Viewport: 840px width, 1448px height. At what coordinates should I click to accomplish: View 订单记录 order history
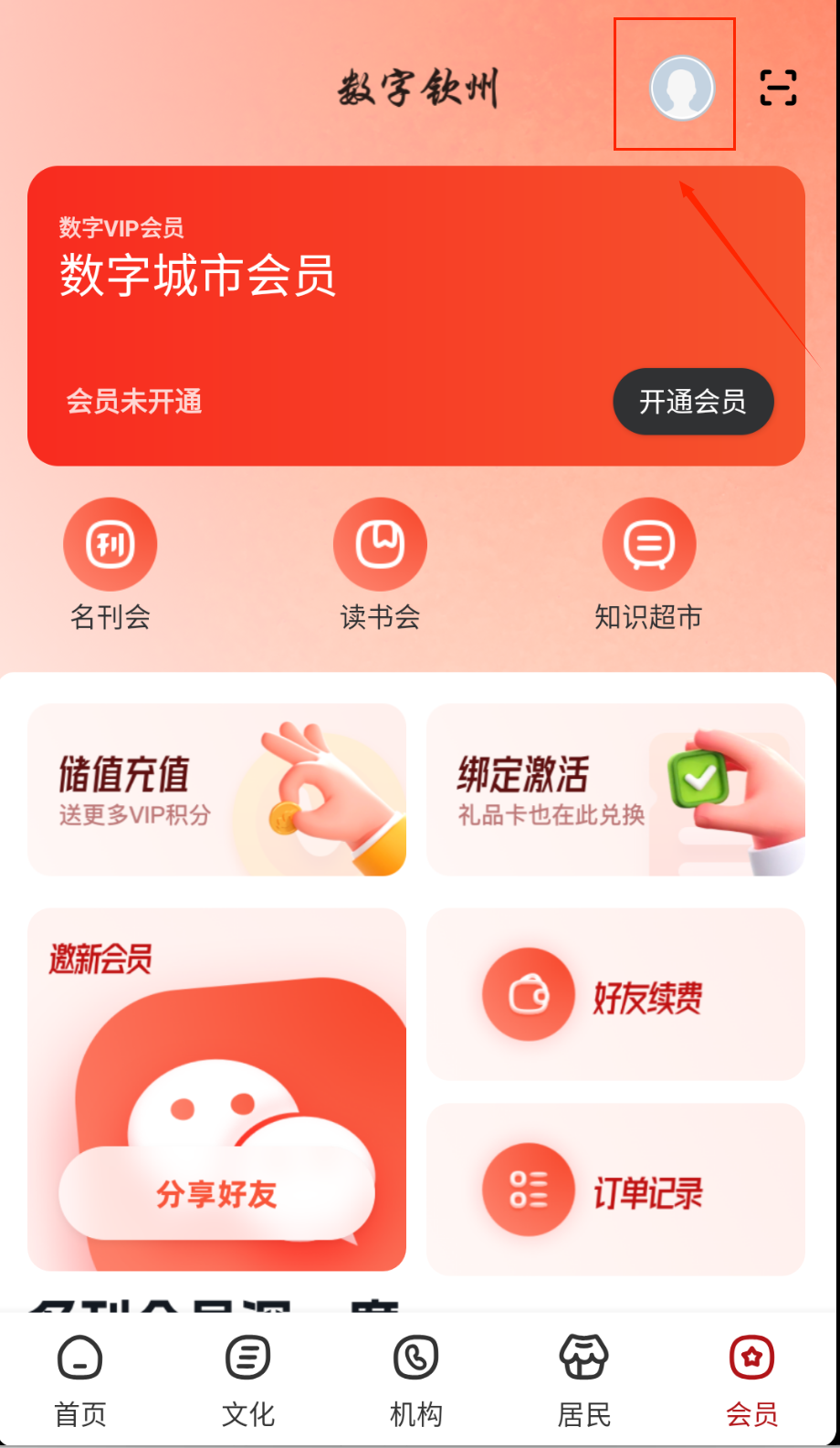(x=615, y=1191)
